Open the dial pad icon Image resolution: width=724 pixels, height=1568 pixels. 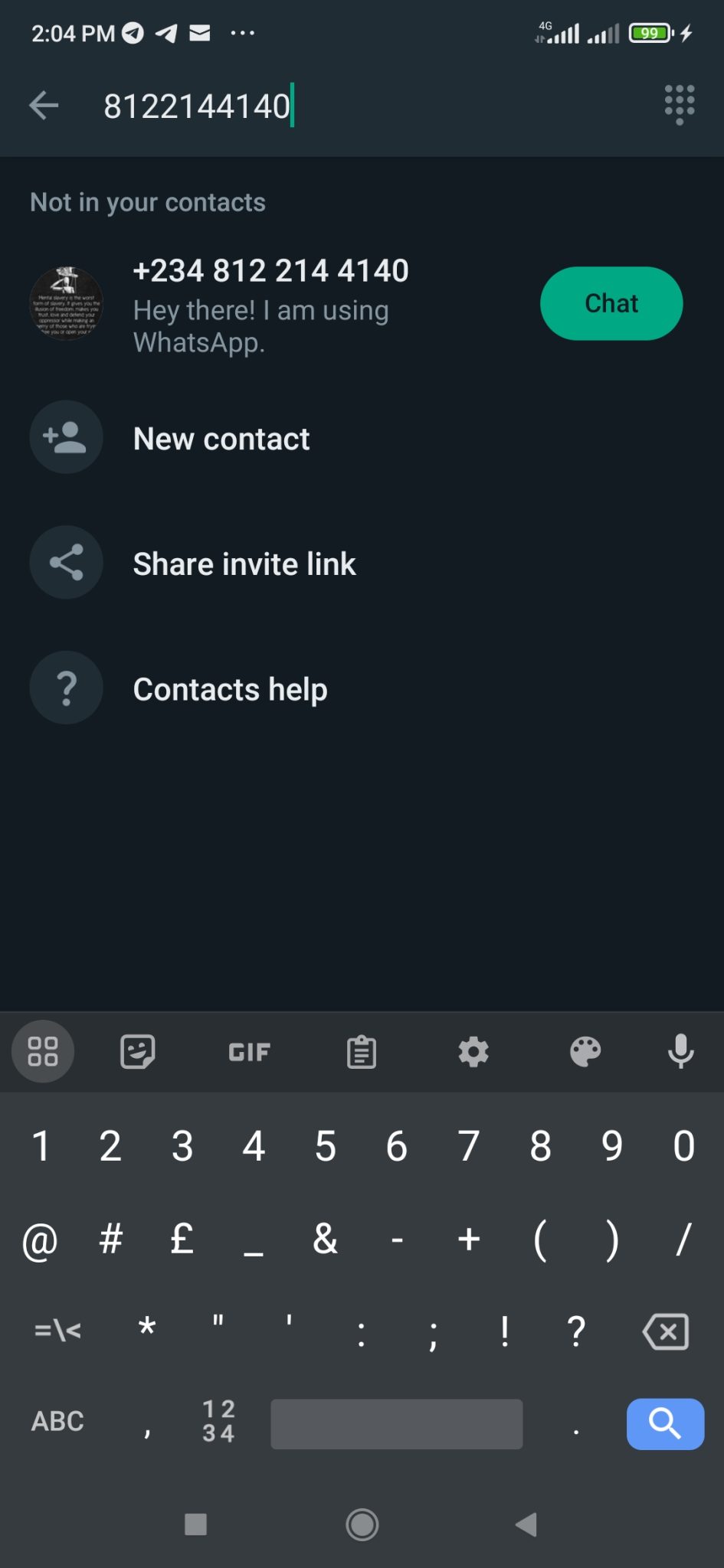point(680,105)
